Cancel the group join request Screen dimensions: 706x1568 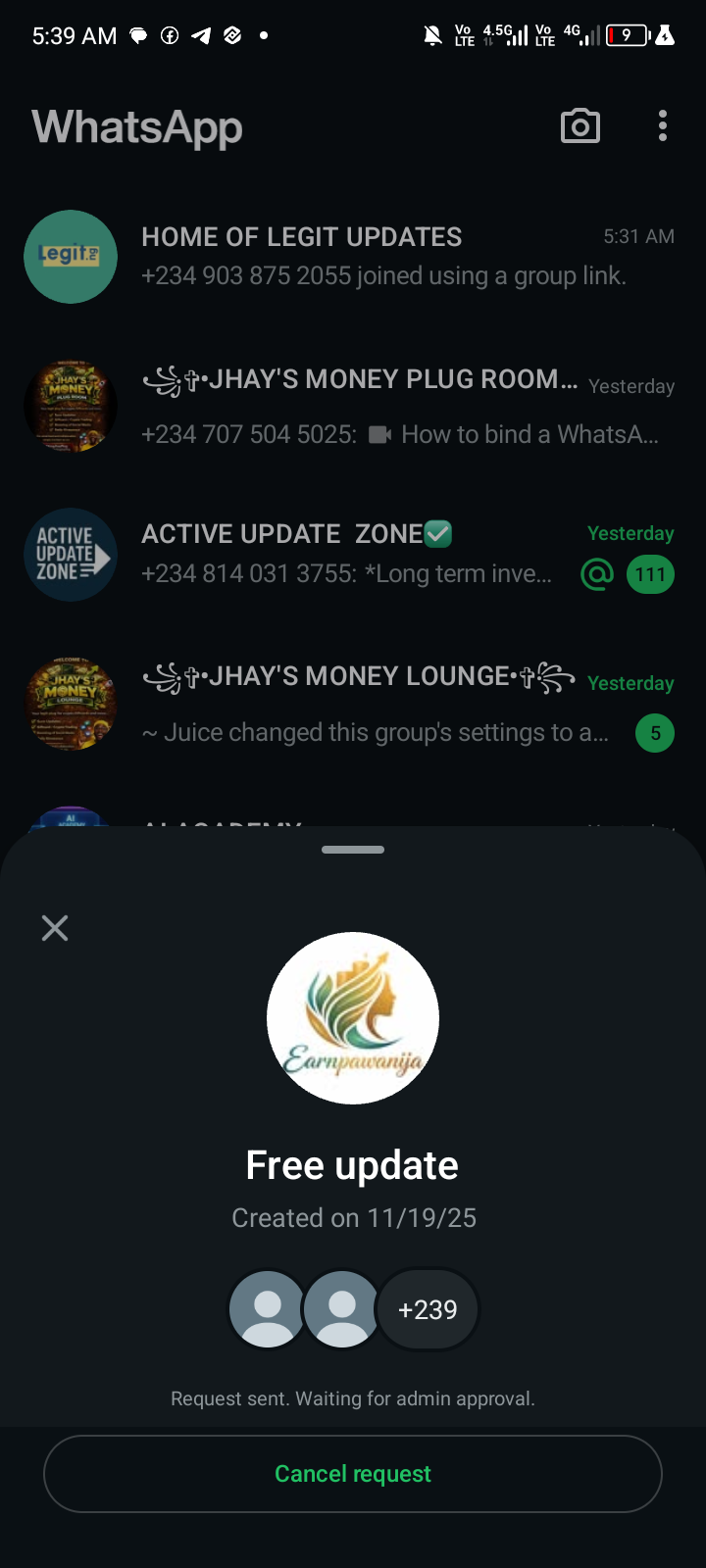pos(353,1474)
